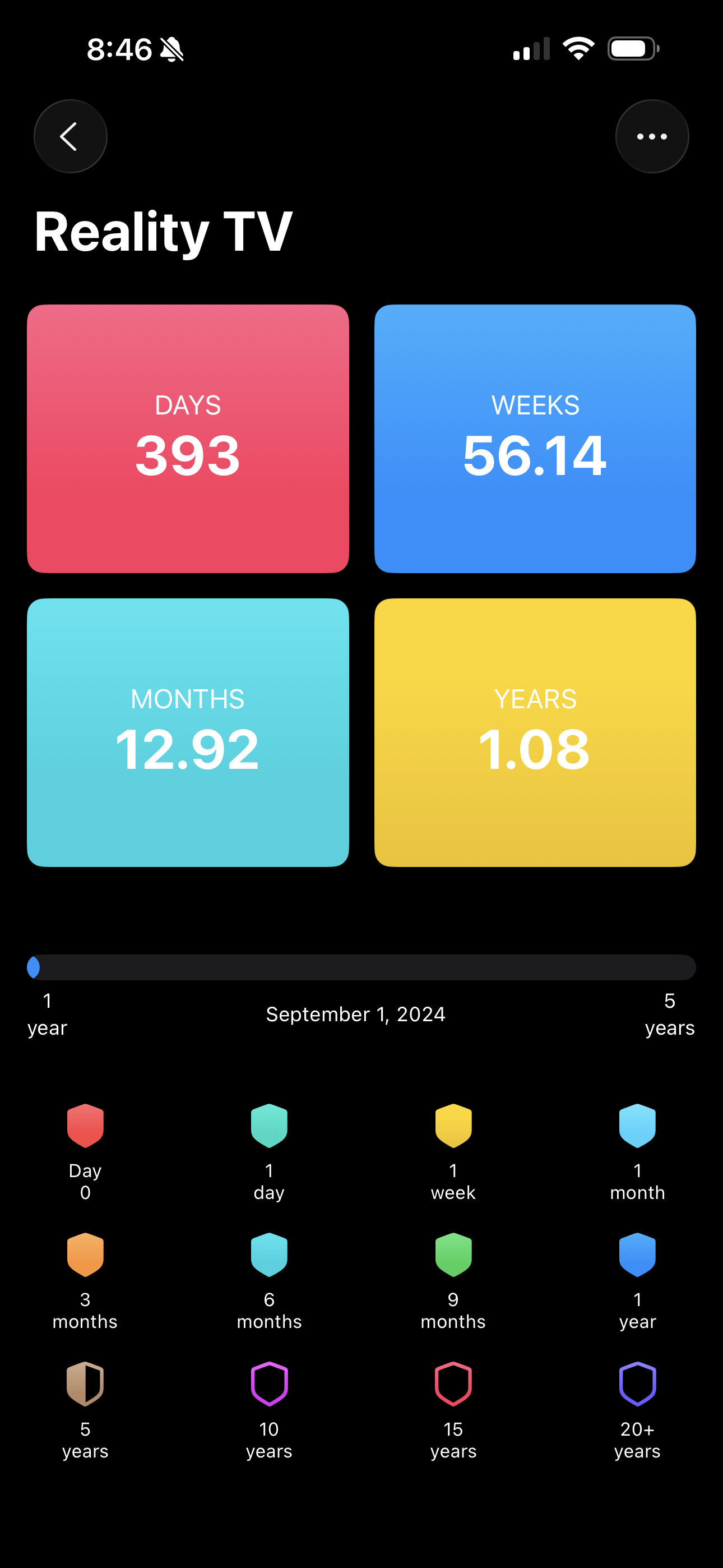
Task: Tap the red DAYS counter card
Action: [x=188, y=437]
